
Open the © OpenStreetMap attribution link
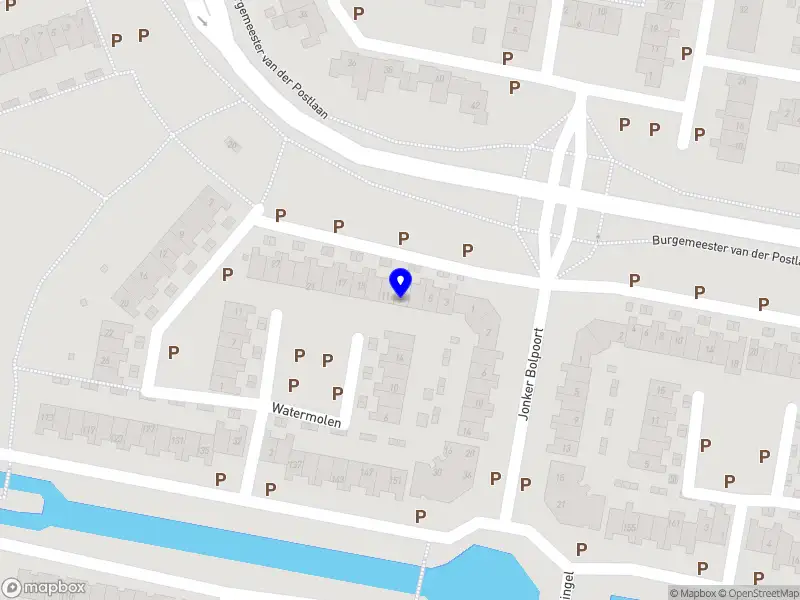[759, 593]
